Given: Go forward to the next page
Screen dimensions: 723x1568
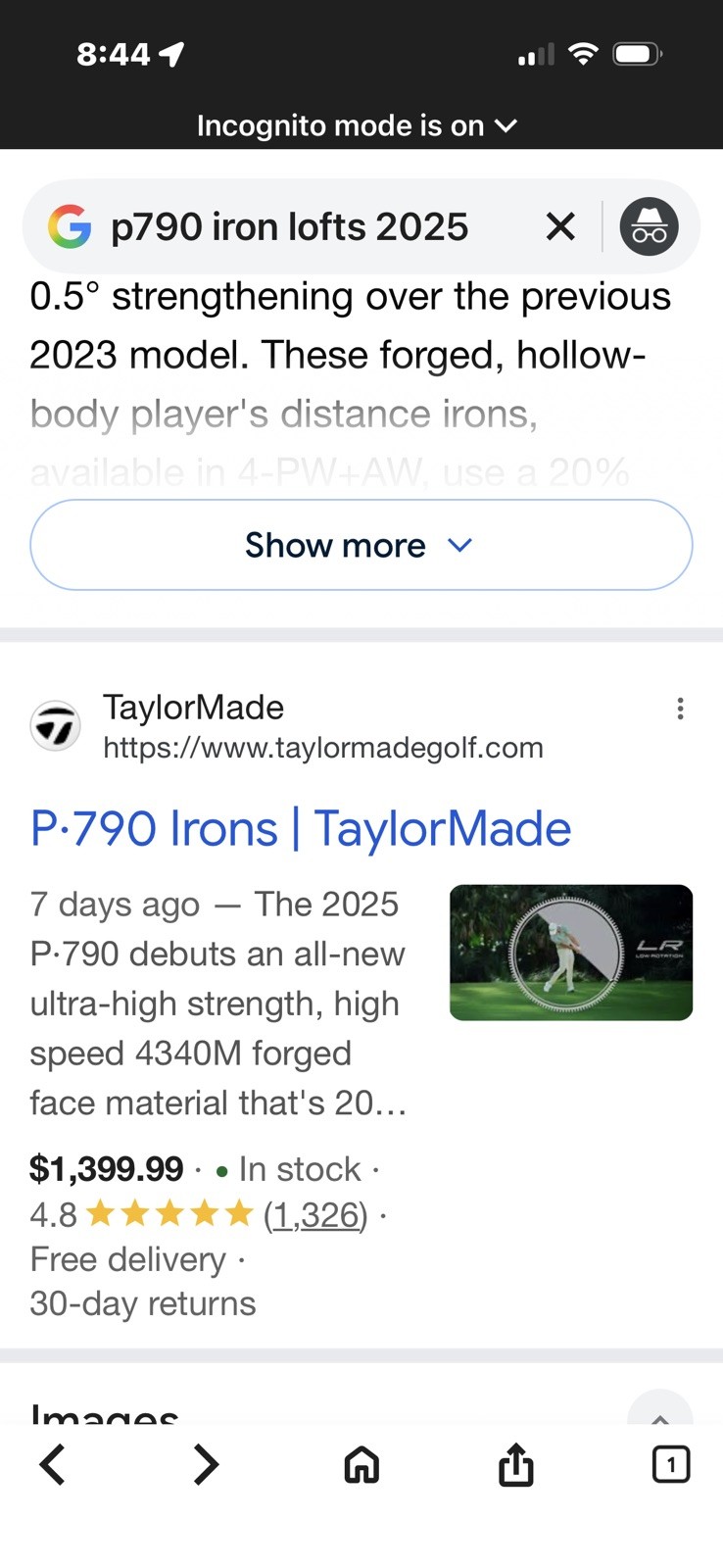Looking at the screenshot, I should pos(206,1465).
